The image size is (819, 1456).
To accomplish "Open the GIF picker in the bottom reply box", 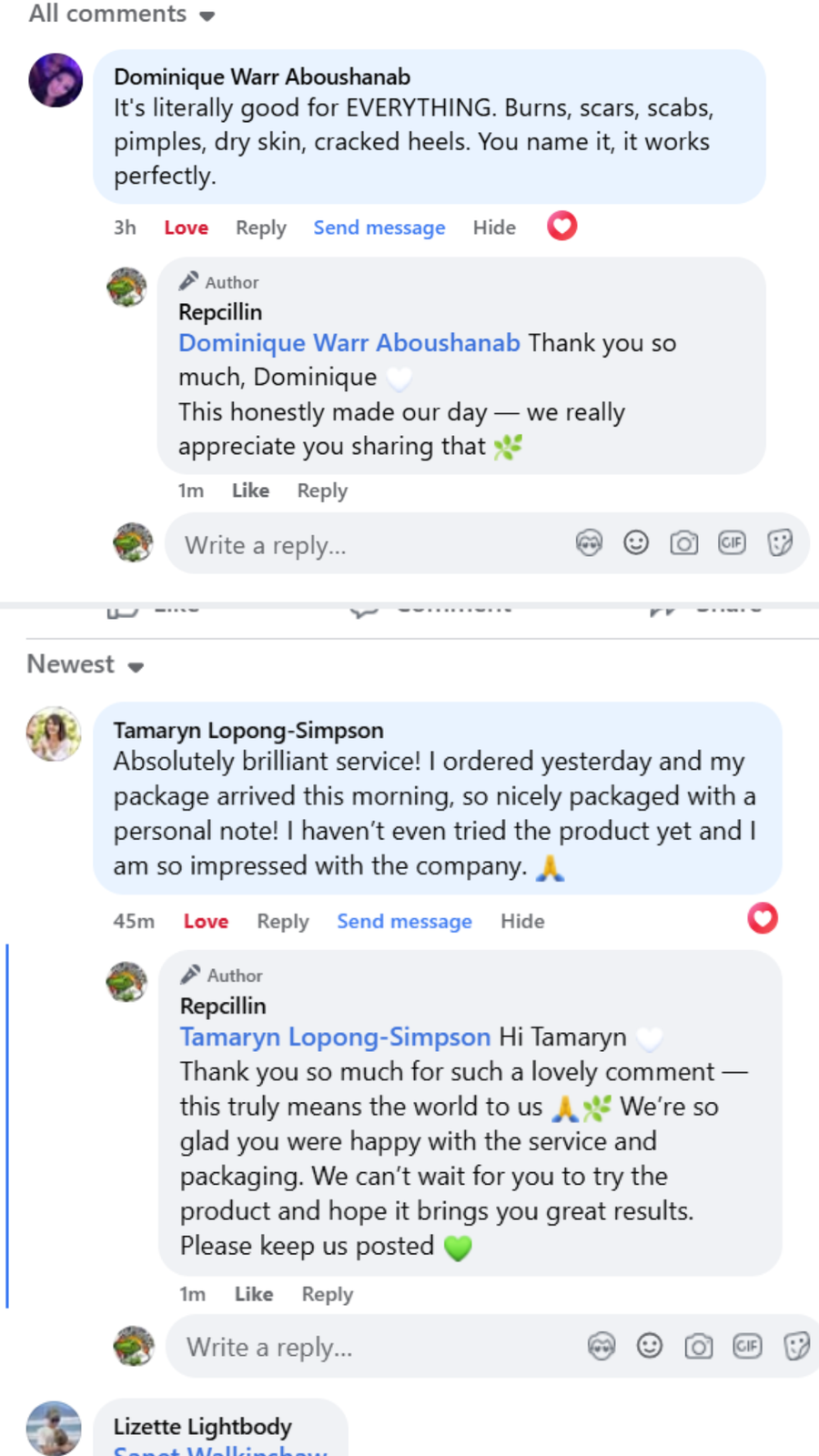I will pyautogui.click(x=747, y=1346).
